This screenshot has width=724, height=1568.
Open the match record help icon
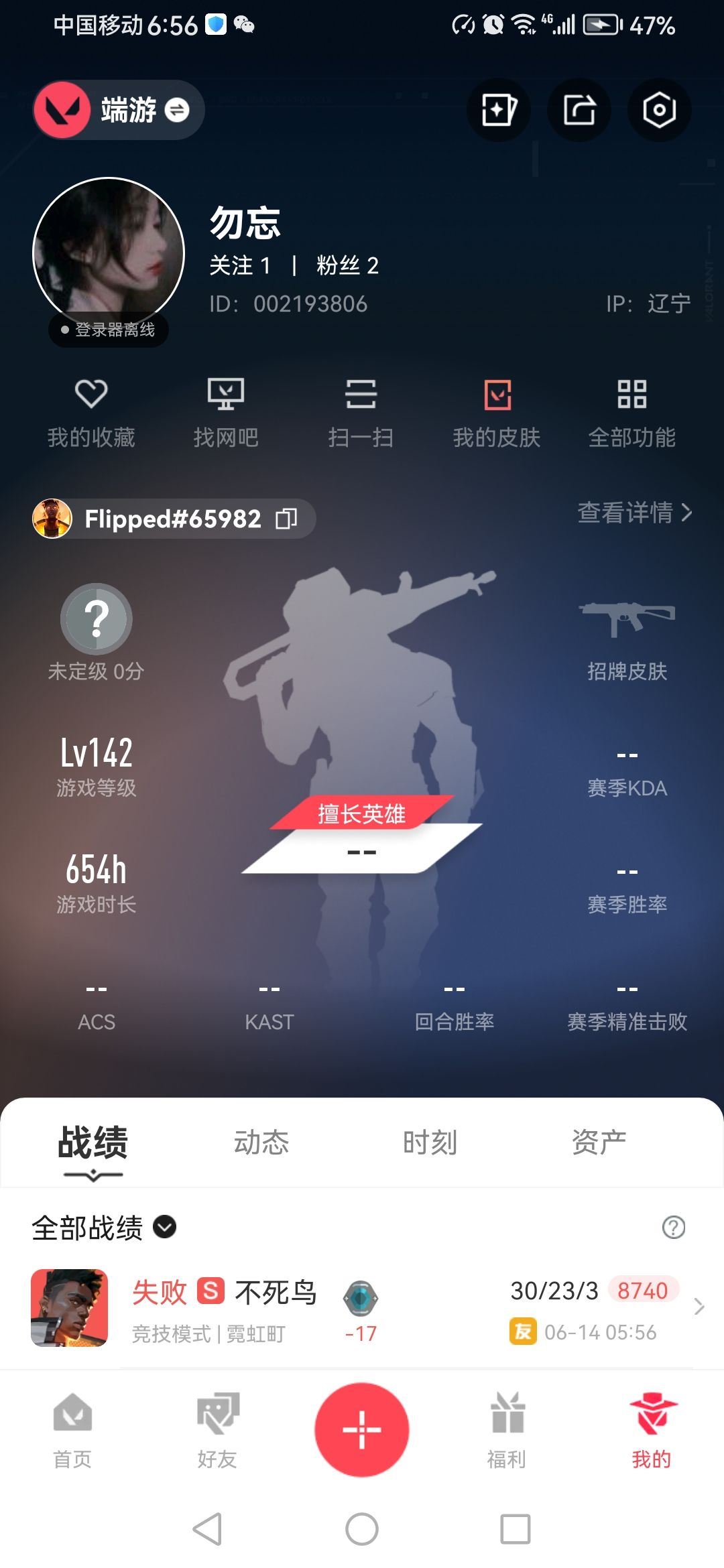click(x=673, y=1228)
